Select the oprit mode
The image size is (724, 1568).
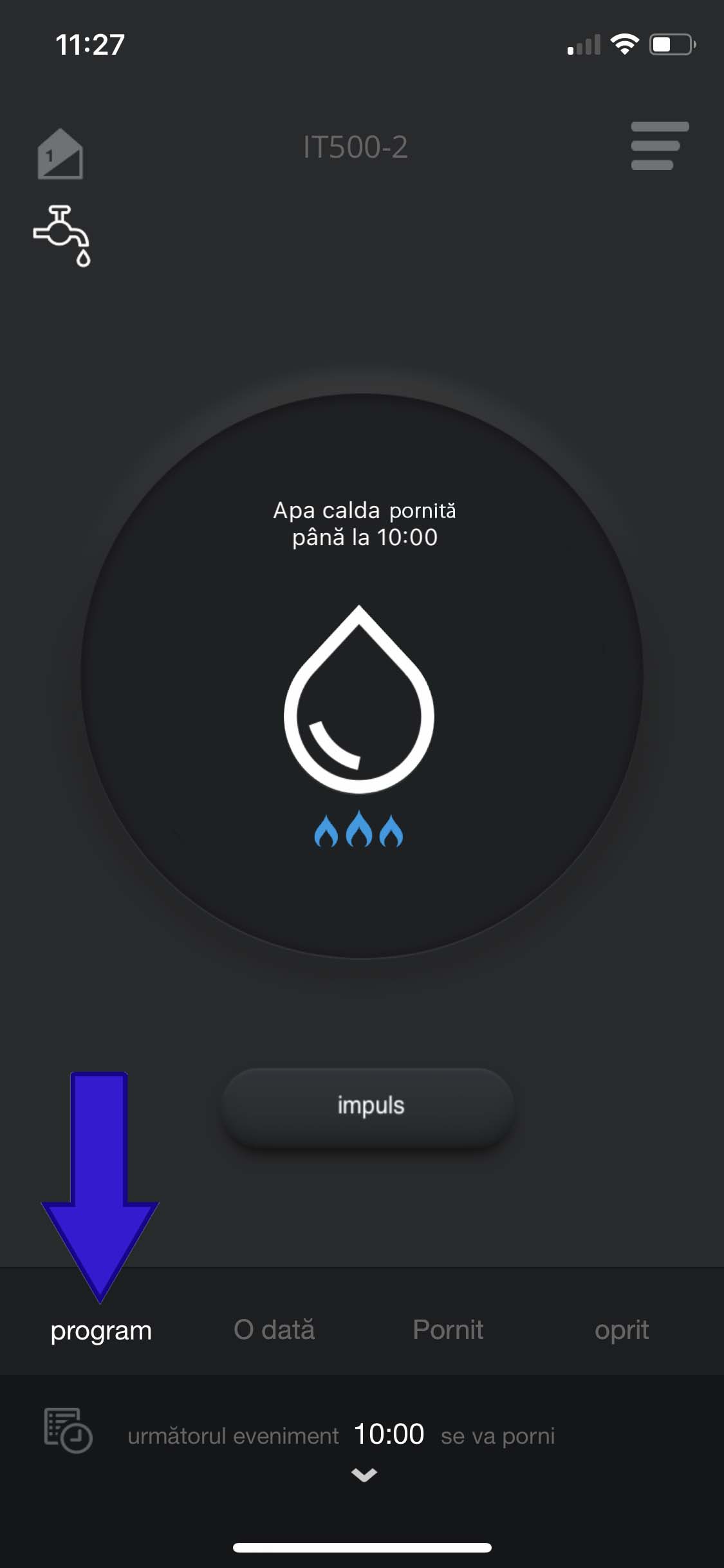pos(622,1330)
